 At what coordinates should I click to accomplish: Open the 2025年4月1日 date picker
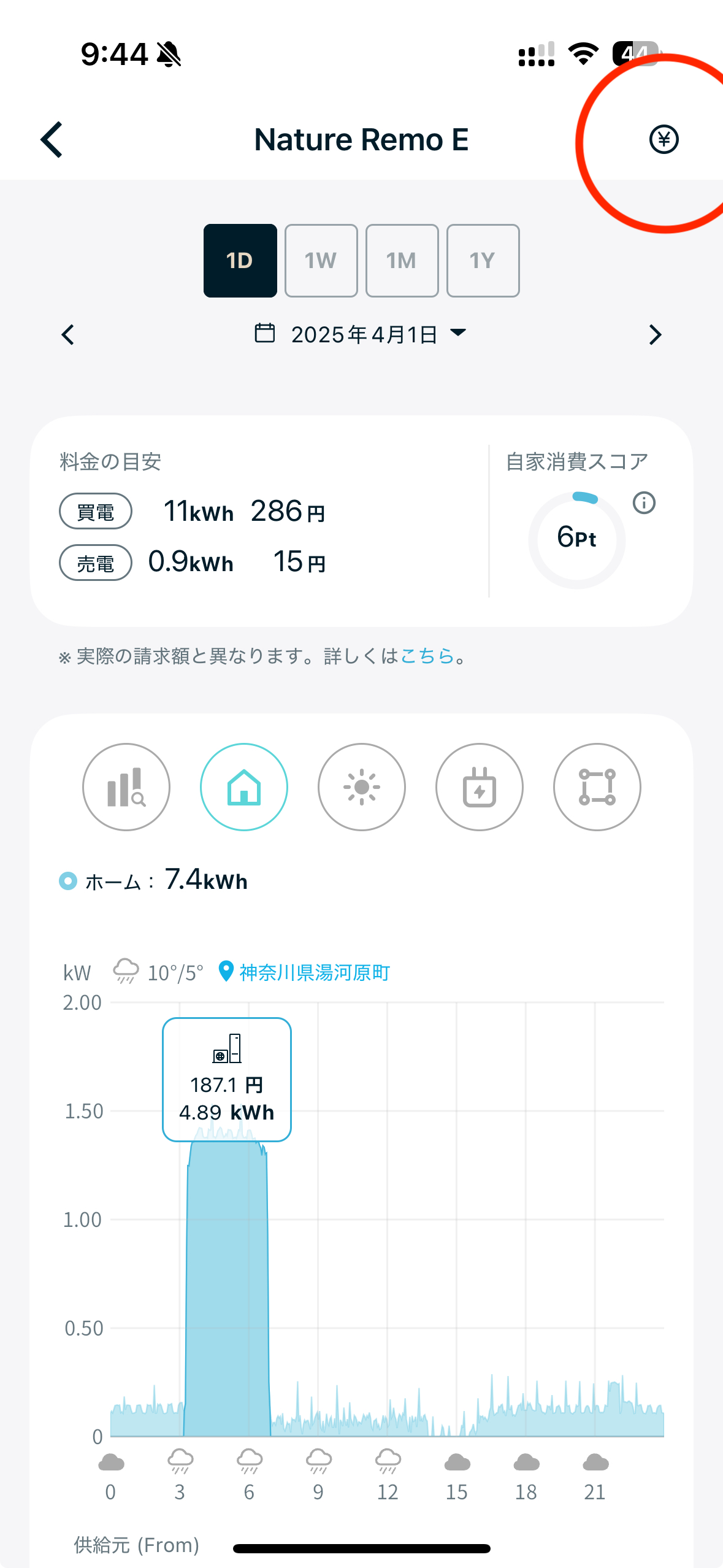361,334
